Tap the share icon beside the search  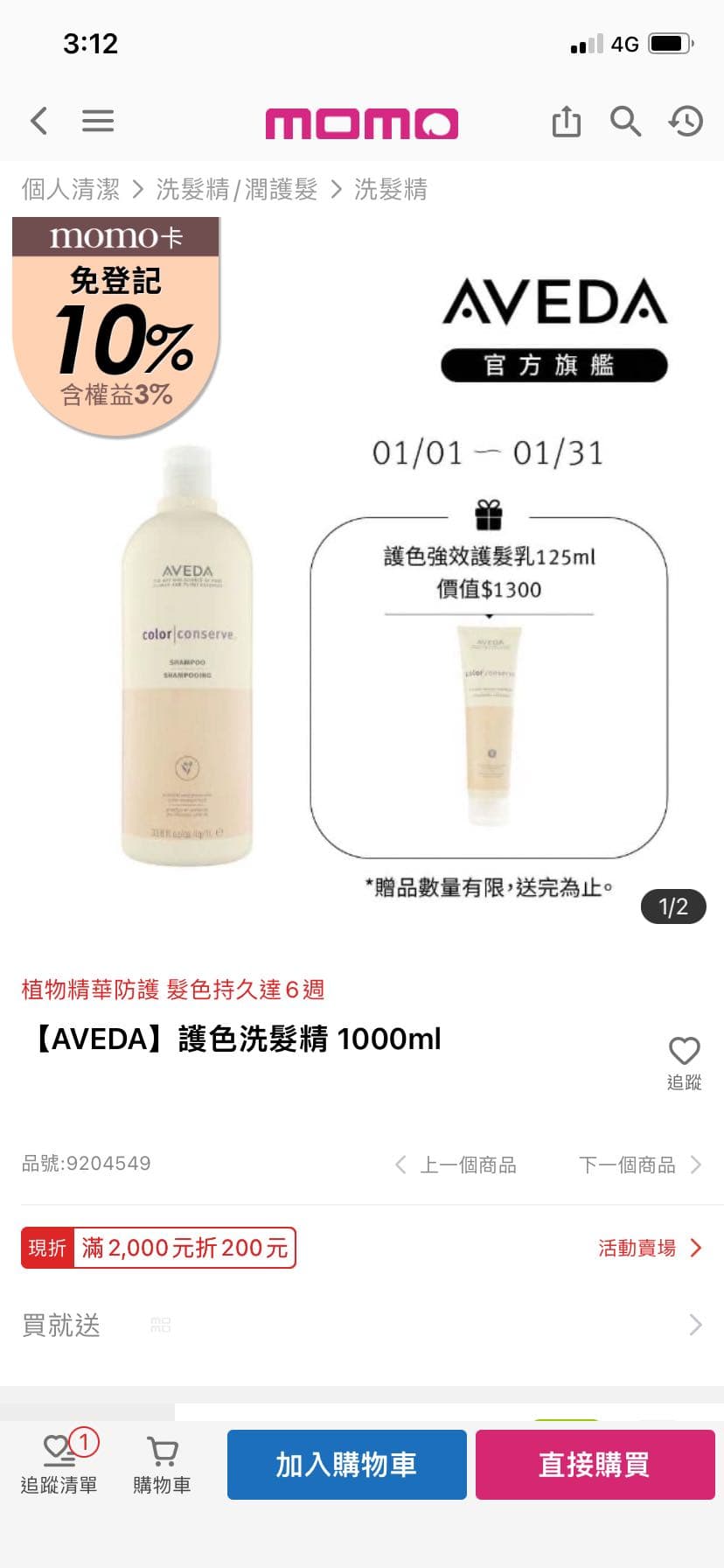point(567,122)
